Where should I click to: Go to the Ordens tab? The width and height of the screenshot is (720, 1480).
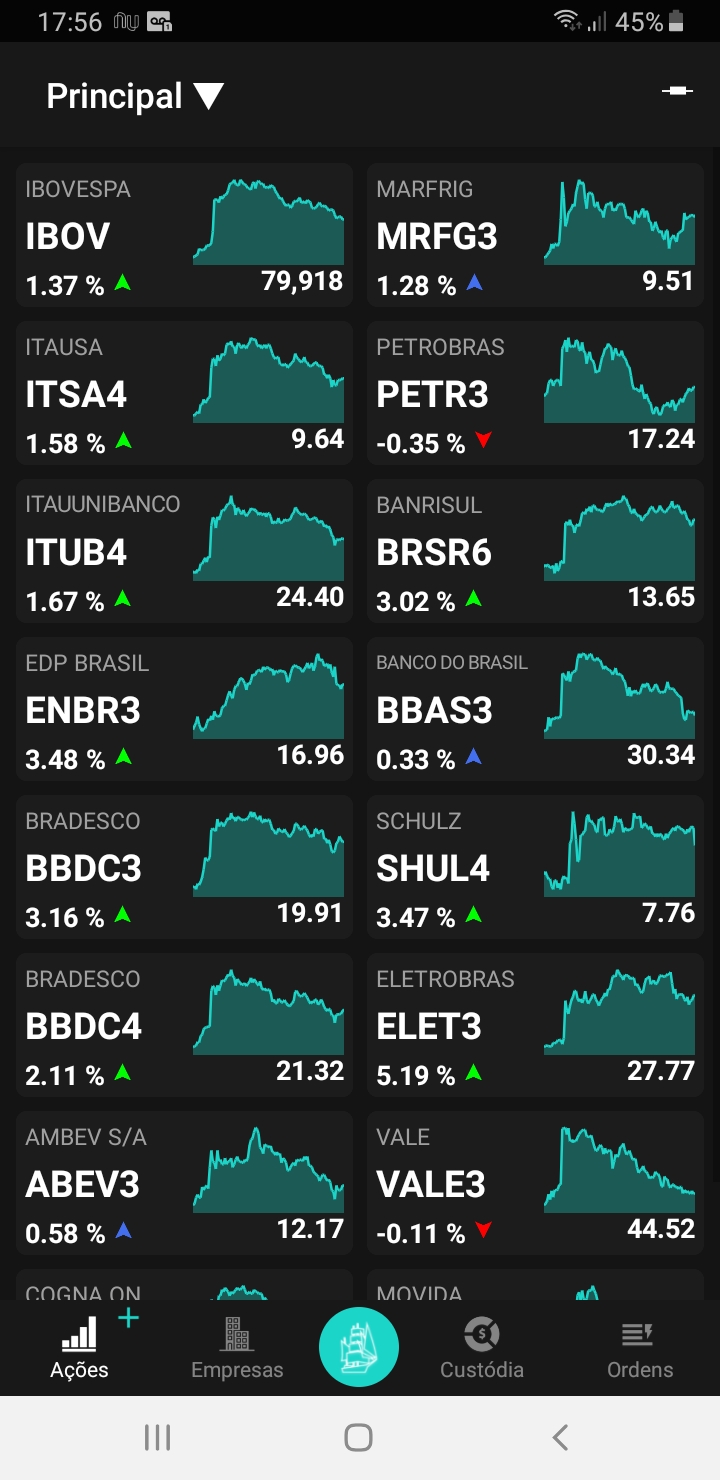640,1348
